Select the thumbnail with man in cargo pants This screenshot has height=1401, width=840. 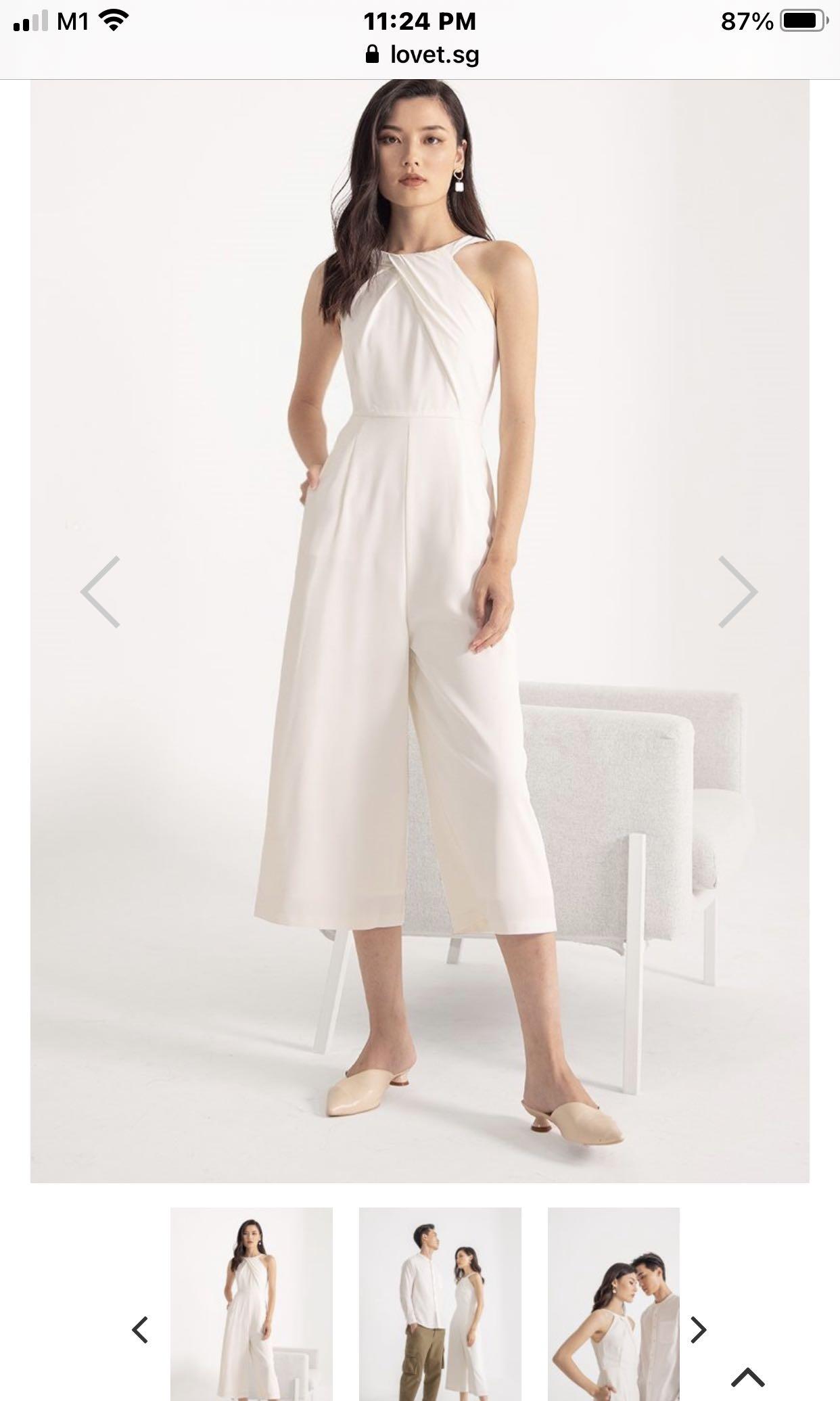pyautogui.click(x=440, y=1302)
